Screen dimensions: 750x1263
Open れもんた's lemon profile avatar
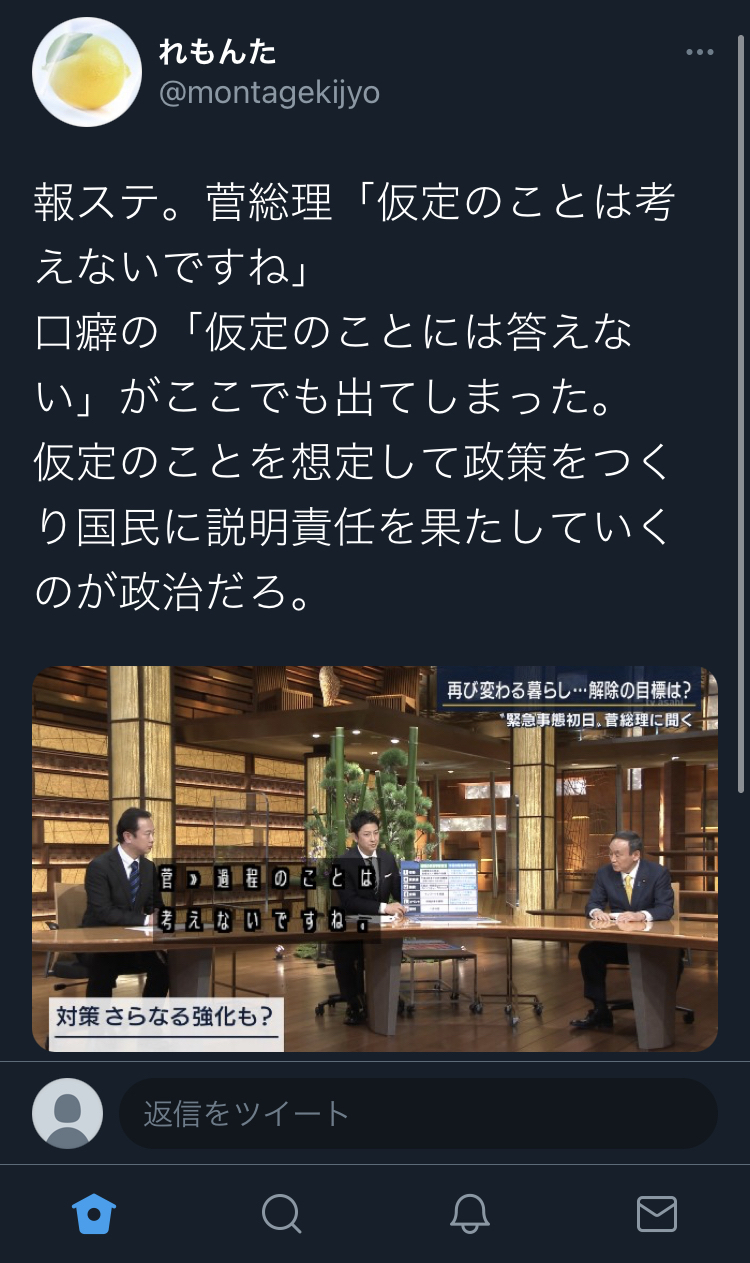pyautogui.click(x=87, y=72)
